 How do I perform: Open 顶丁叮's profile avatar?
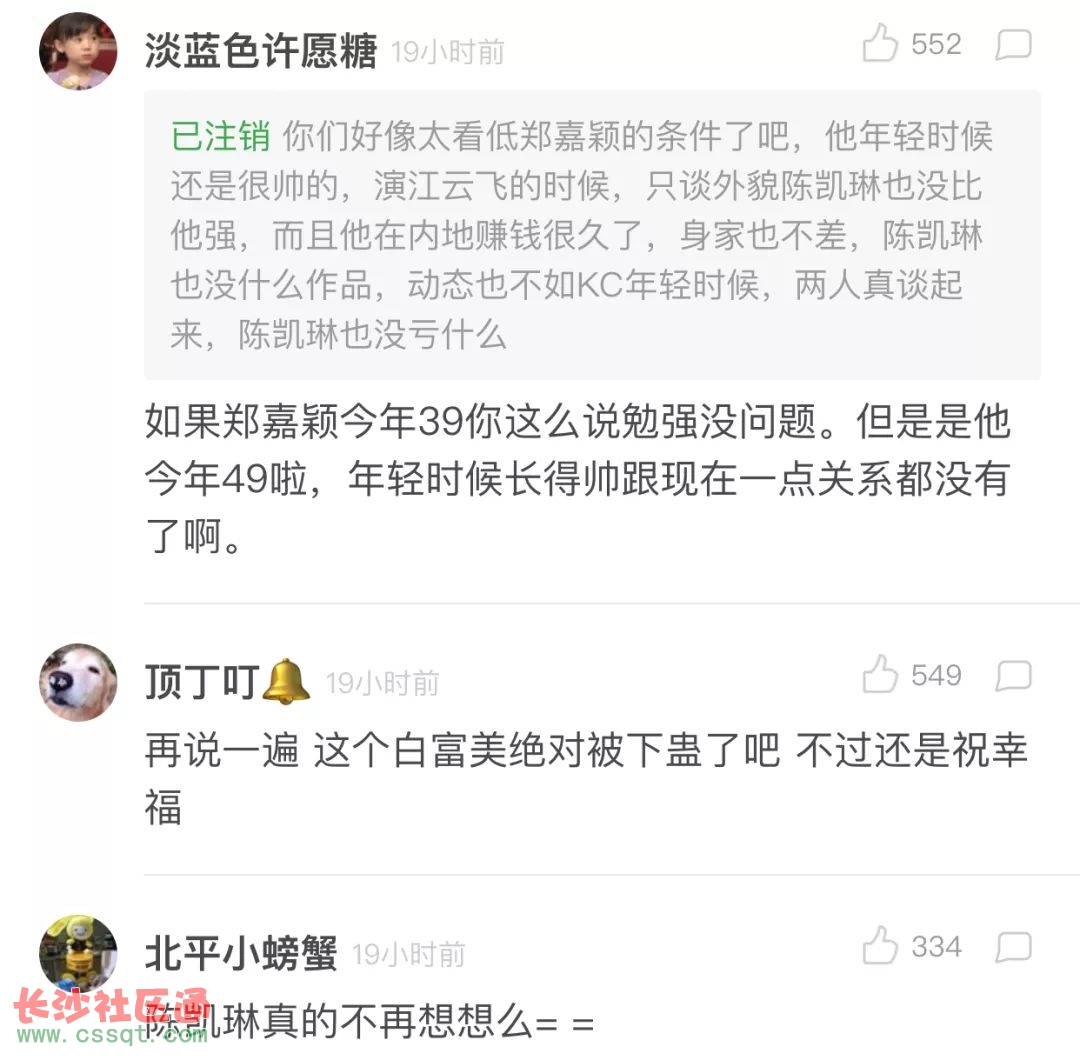point(78,682)
